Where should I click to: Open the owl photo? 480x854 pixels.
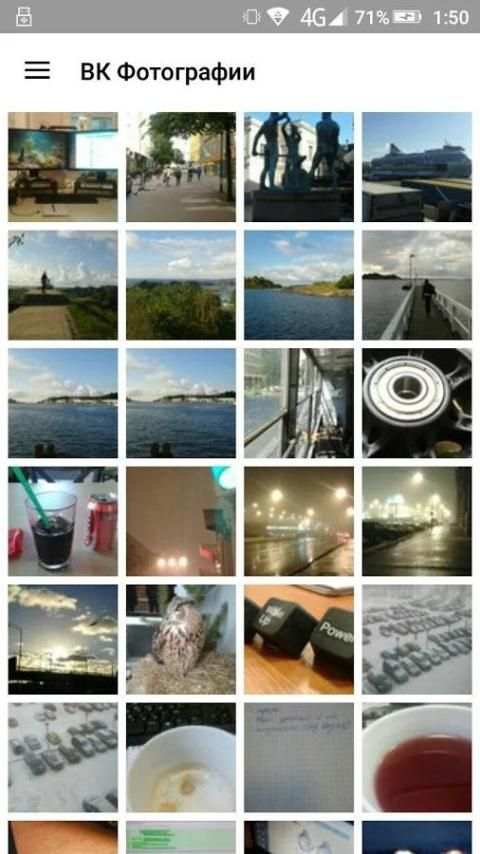click(181, 639)
